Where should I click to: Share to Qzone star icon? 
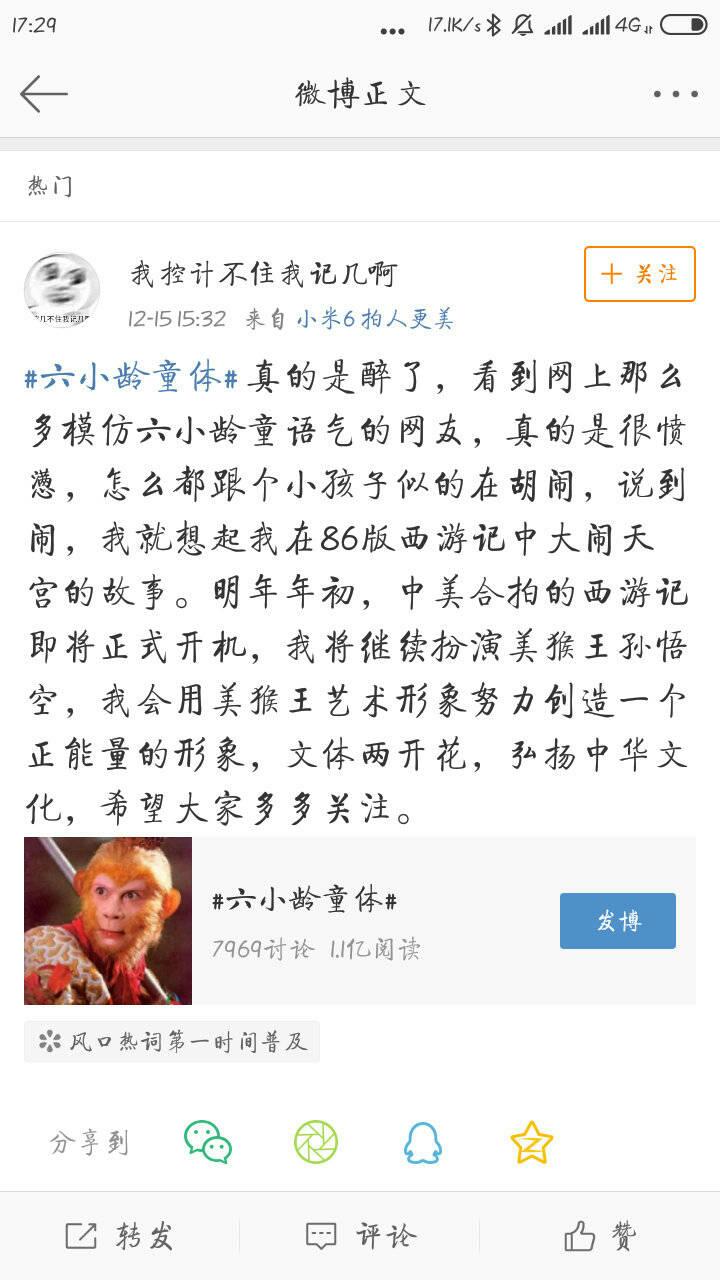point(532,1142)
